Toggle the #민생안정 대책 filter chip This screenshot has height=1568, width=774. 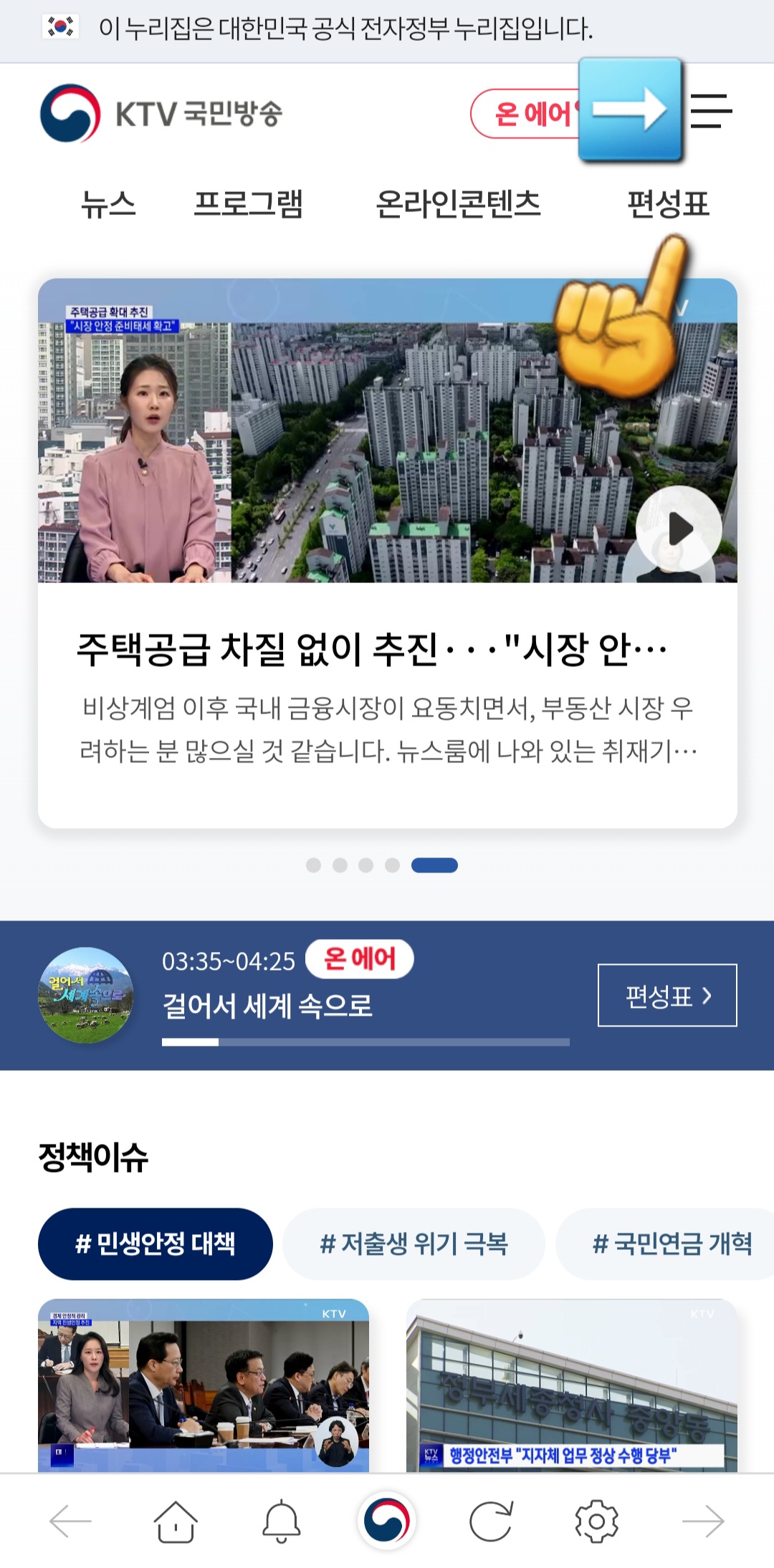pyautogui.click(x=155, y=1243)
